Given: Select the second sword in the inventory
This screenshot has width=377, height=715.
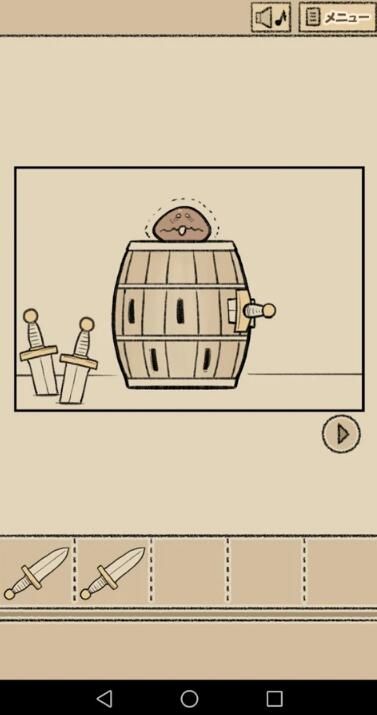Looking at the screenshot, I should click(113, 573).
